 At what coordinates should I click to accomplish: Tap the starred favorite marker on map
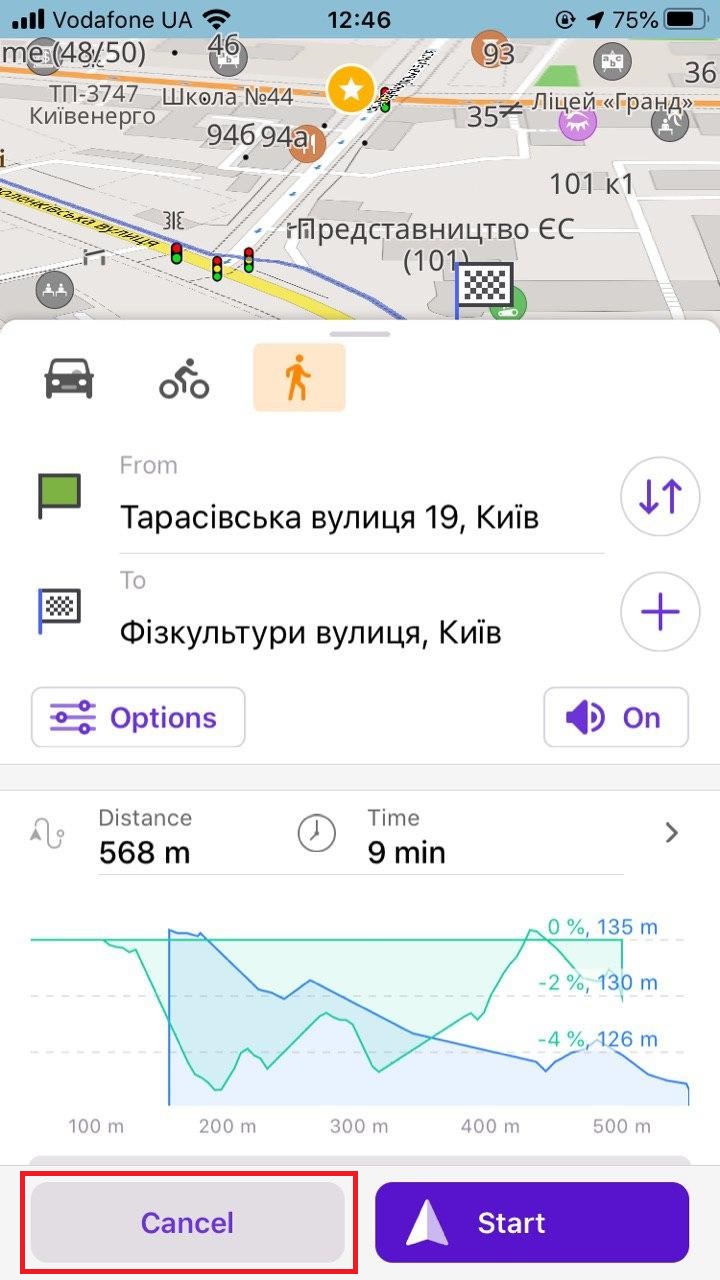point(351,90)
